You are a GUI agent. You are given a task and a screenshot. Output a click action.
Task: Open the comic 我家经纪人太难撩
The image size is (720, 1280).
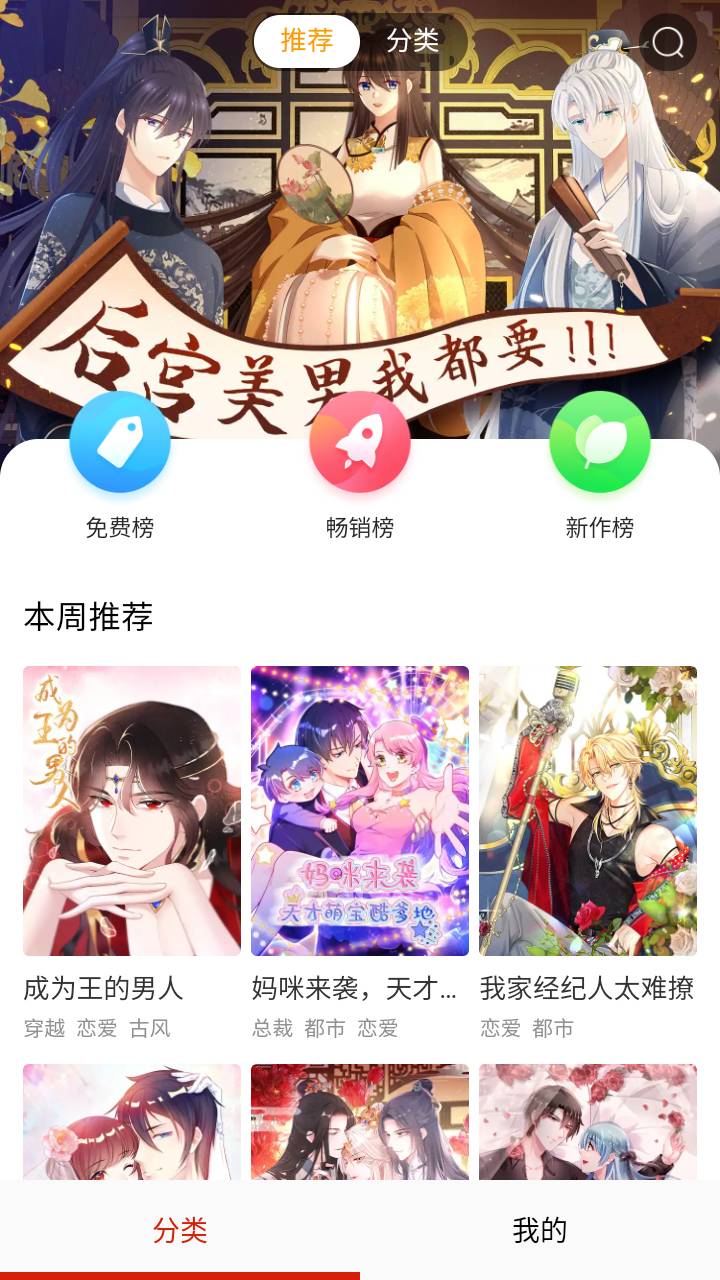coord(588,811)
